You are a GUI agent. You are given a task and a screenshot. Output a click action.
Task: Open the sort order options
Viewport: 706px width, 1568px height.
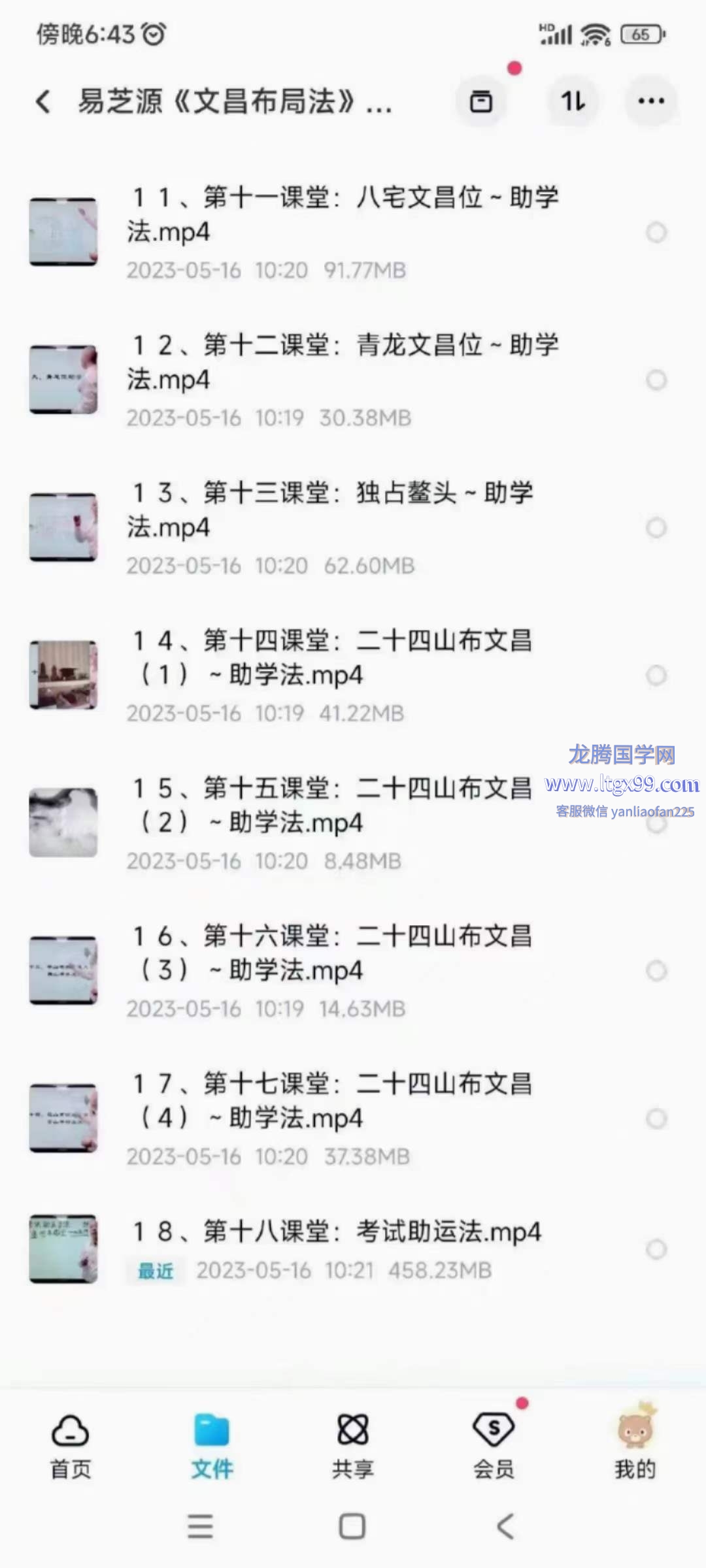573,101
